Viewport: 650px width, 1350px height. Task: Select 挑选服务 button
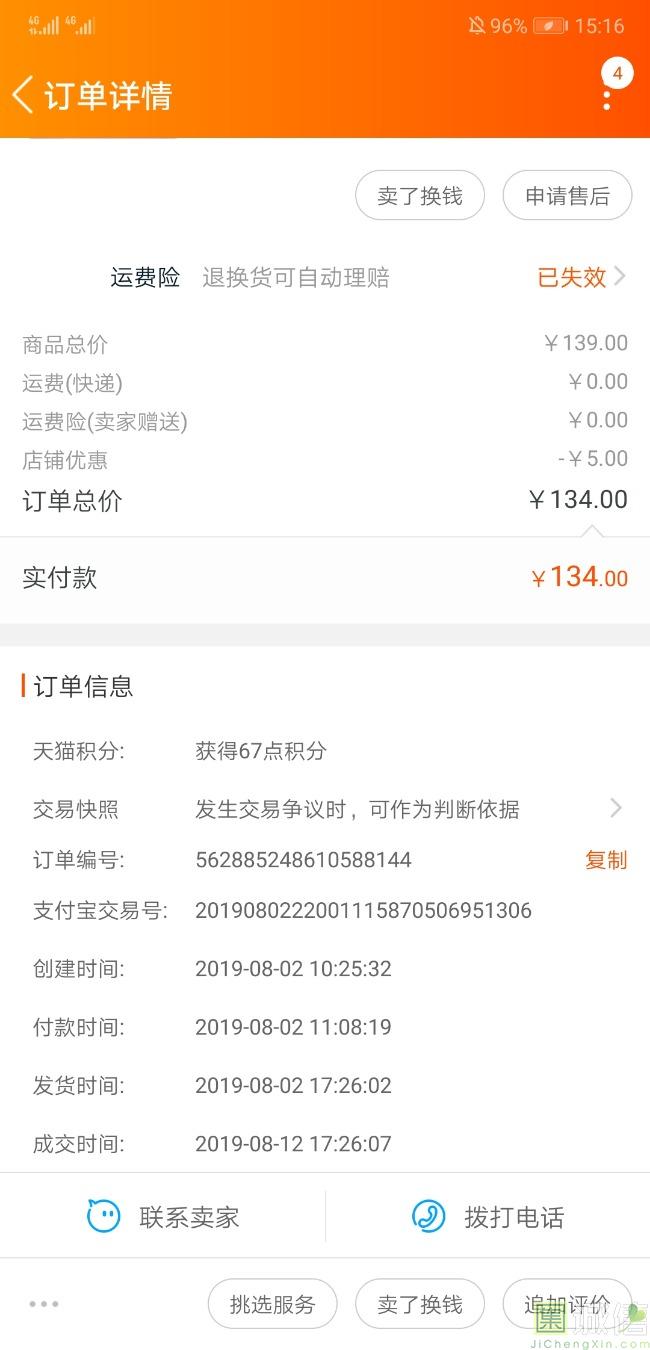pos(272,1304)
